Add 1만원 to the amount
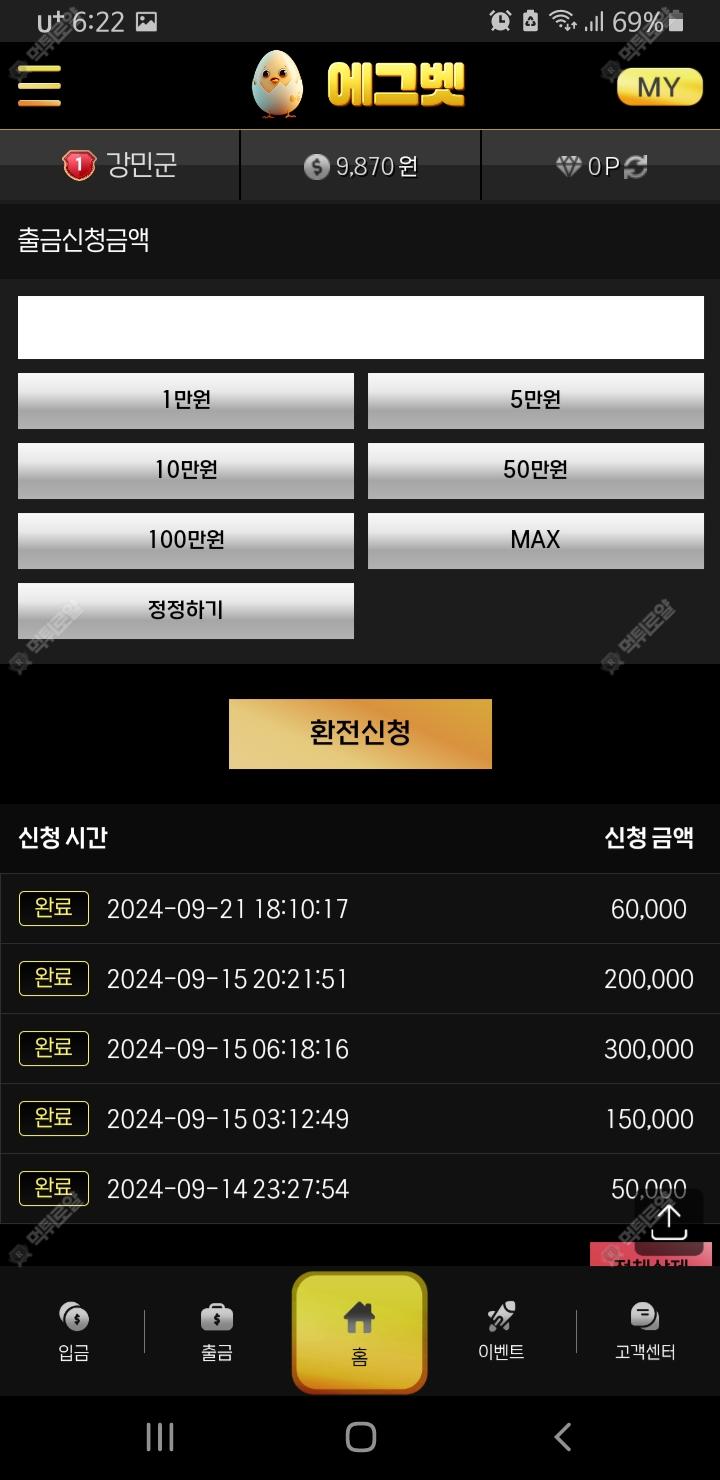Screen dimensions: 720x1480 click(186, 400)
